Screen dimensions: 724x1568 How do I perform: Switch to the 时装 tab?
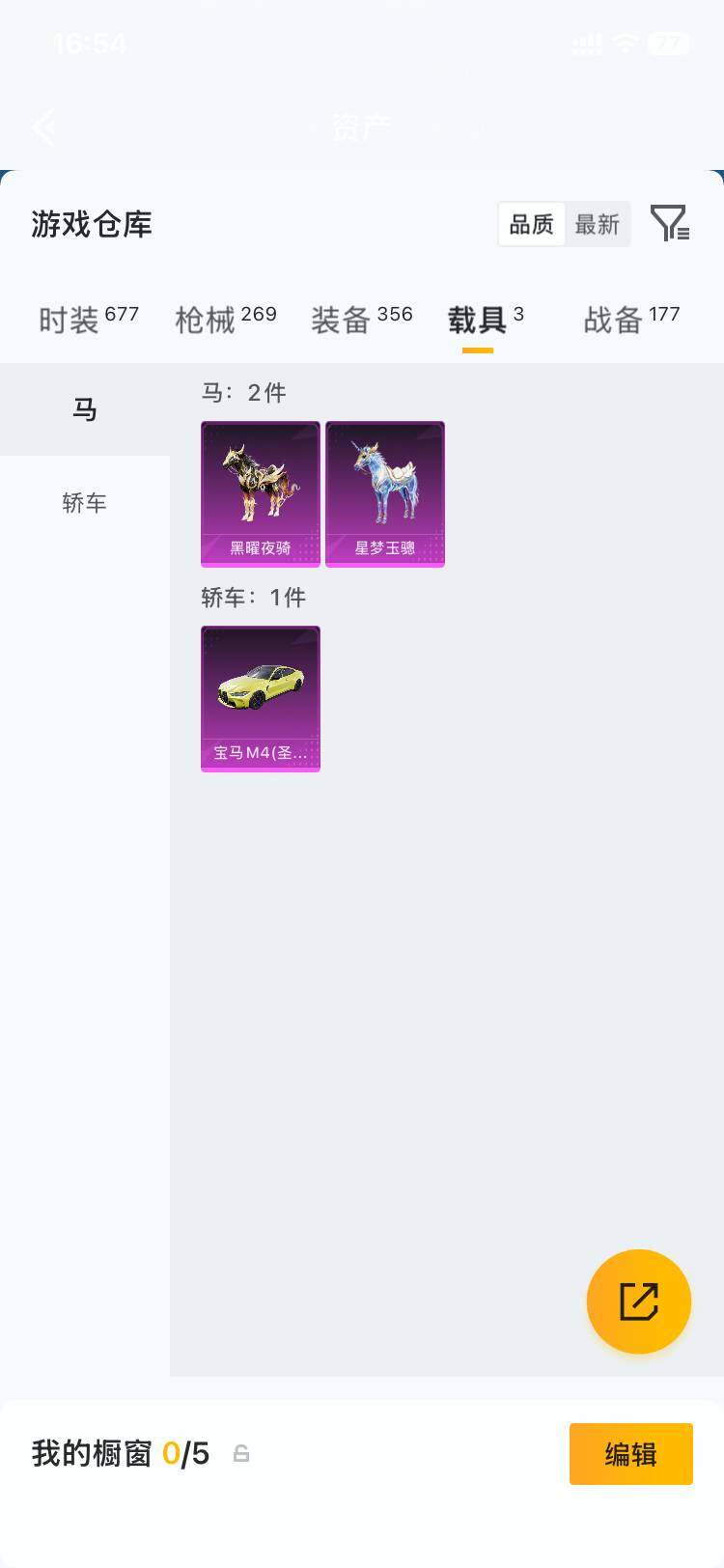[89, 320]
